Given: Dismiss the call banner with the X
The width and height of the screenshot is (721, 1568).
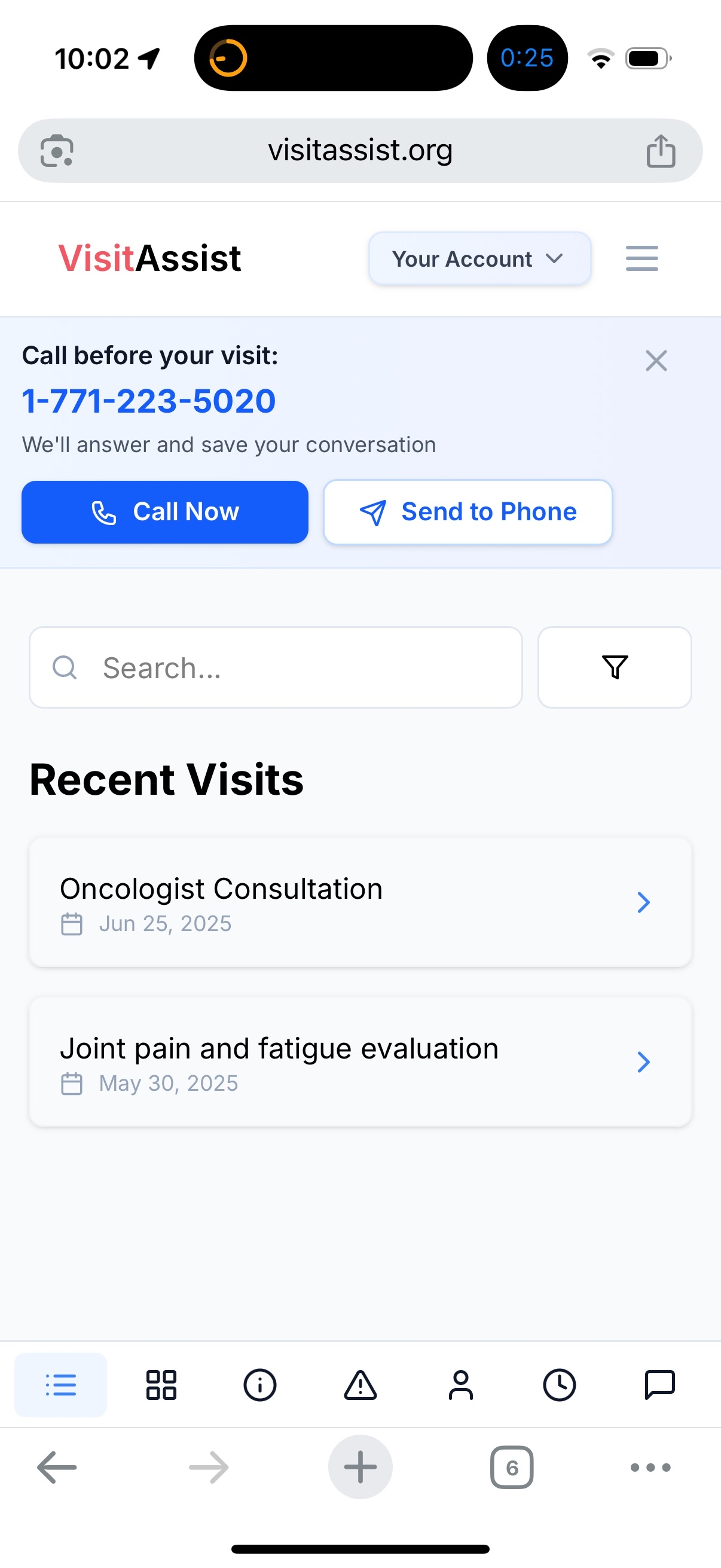Looking at the screenshot, I should 656,361.
